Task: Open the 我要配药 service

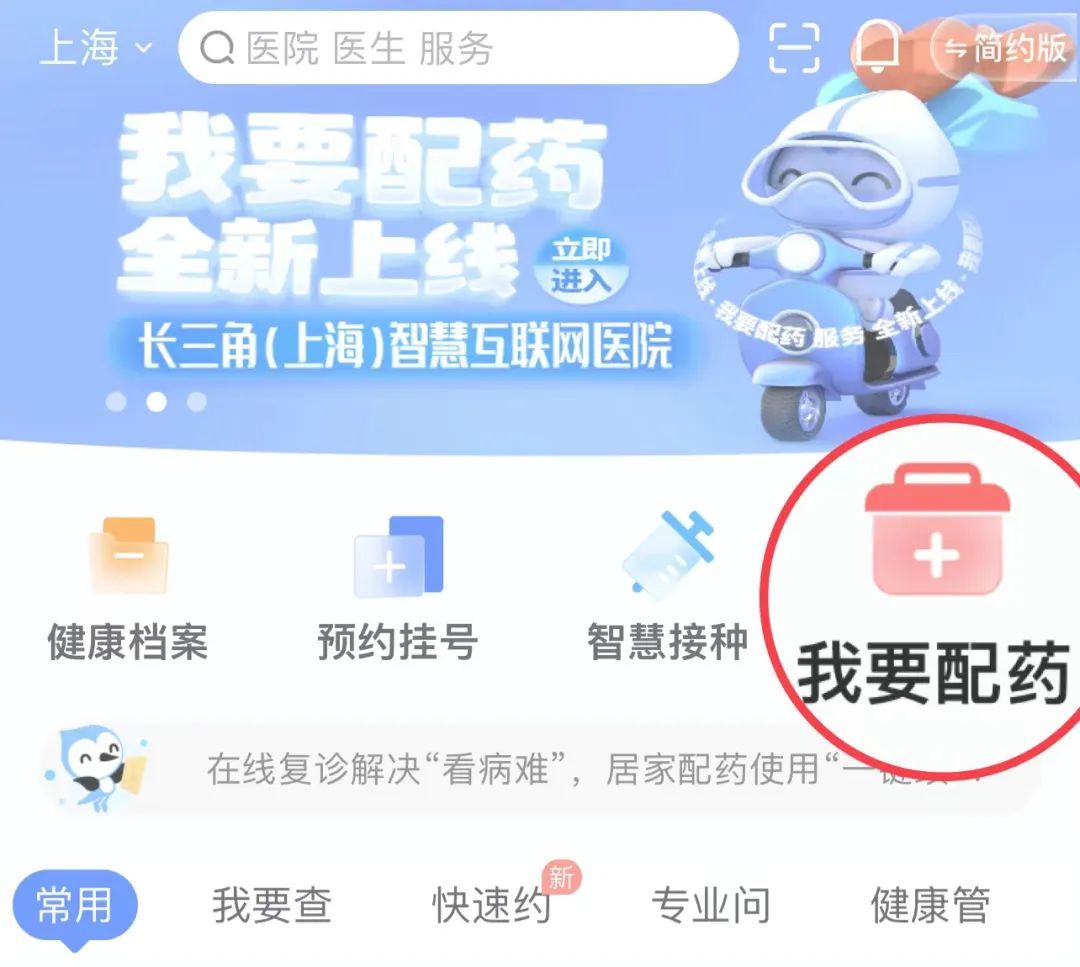Action: [935, 590]
